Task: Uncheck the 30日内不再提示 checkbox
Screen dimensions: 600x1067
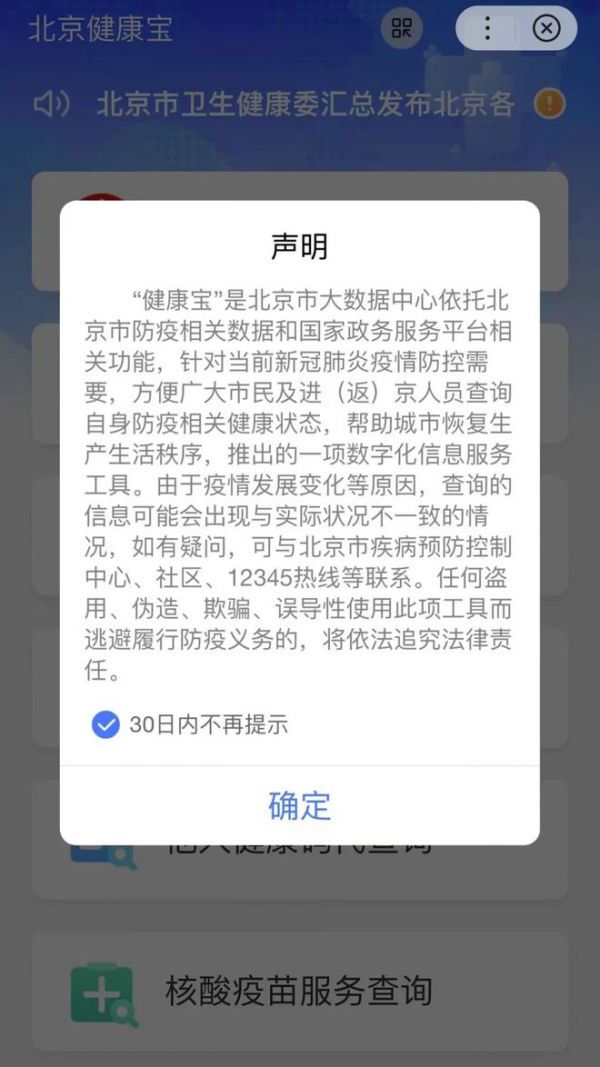Action: tap(105, 725)
